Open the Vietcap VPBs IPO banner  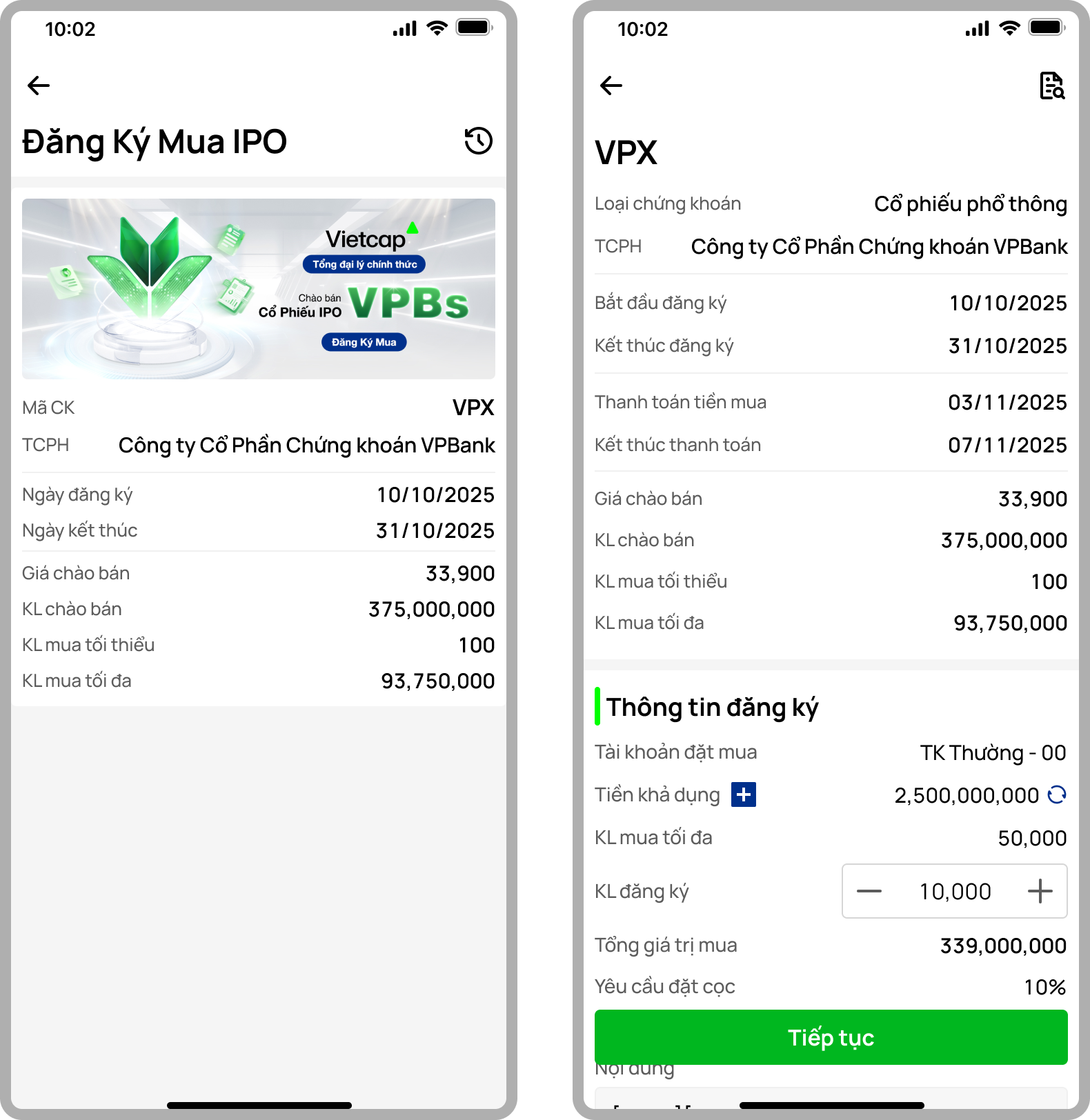(259, 289)
